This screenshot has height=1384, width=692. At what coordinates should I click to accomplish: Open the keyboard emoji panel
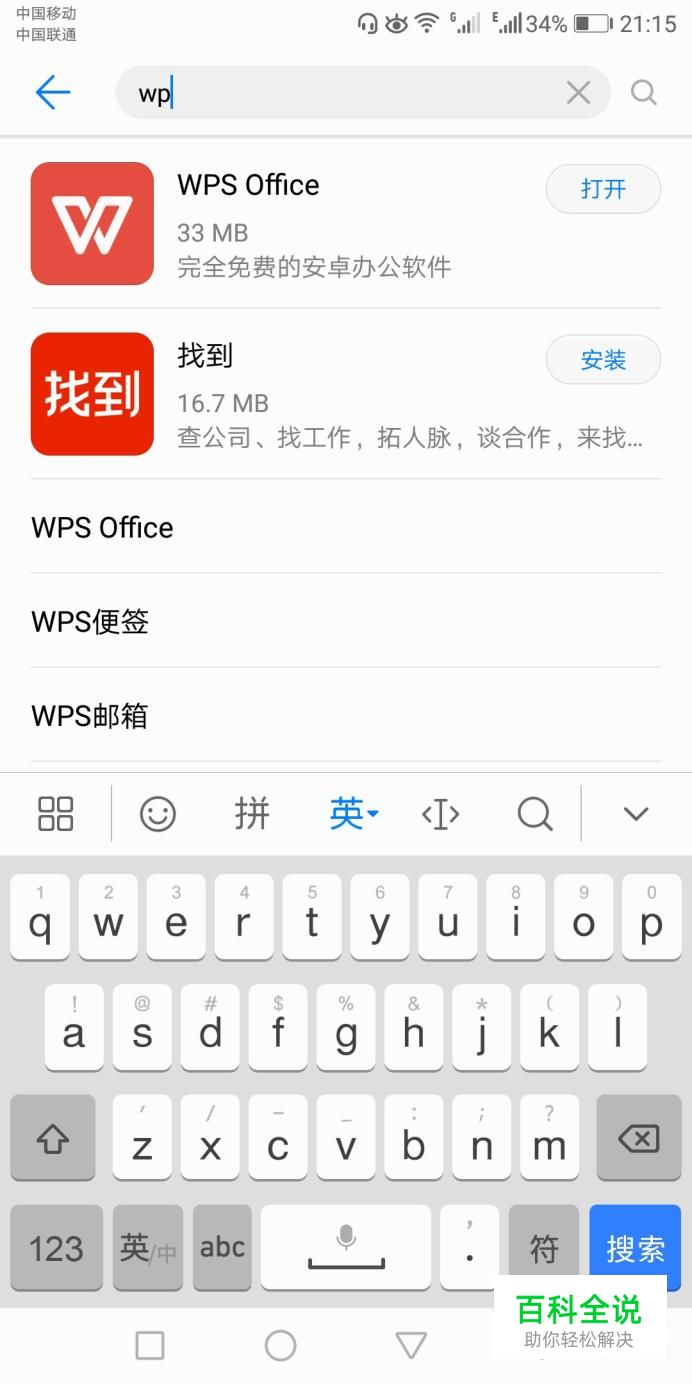pos(157,813)
